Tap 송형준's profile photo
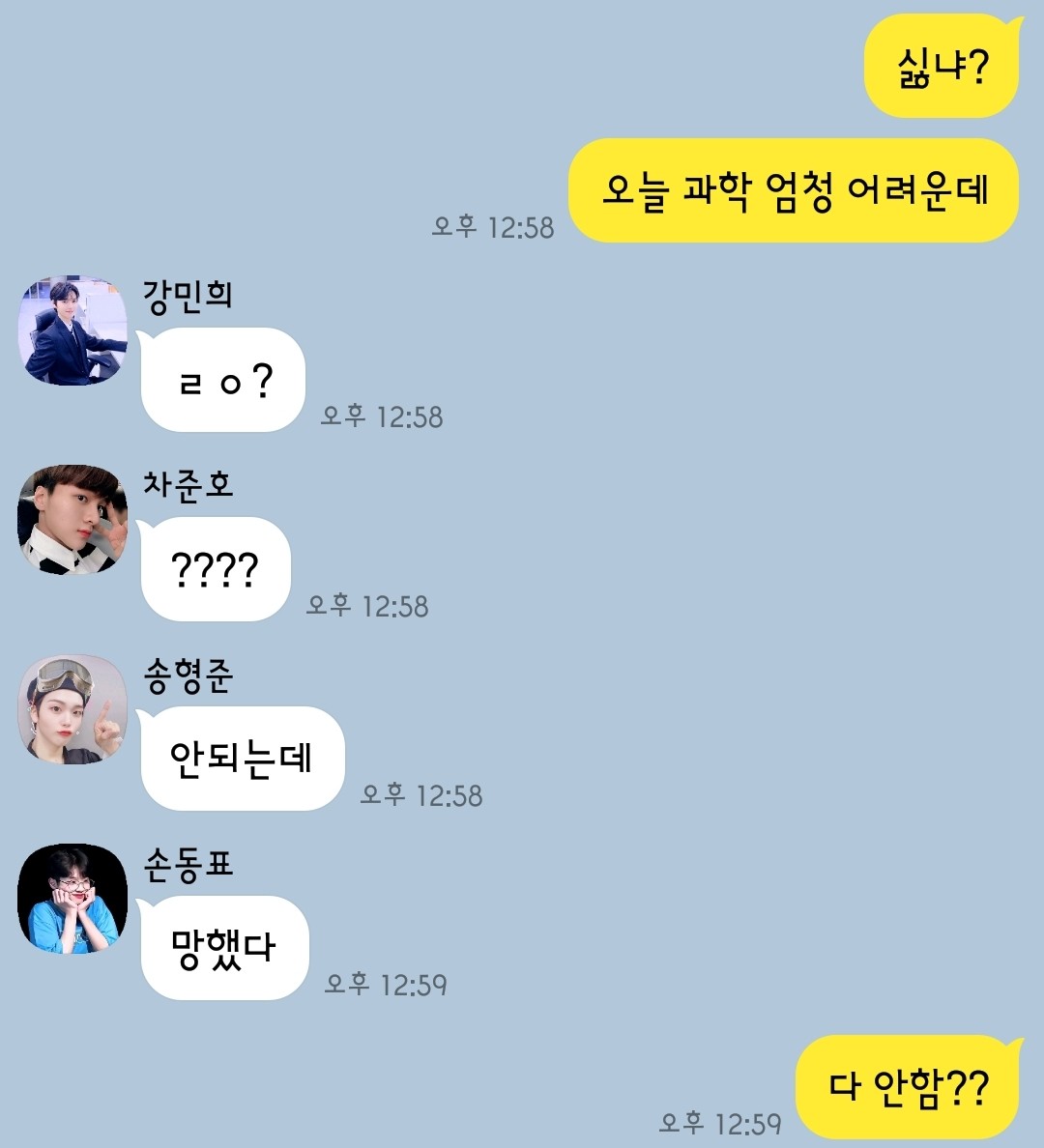1044x1148 pixels. [72, 709]
